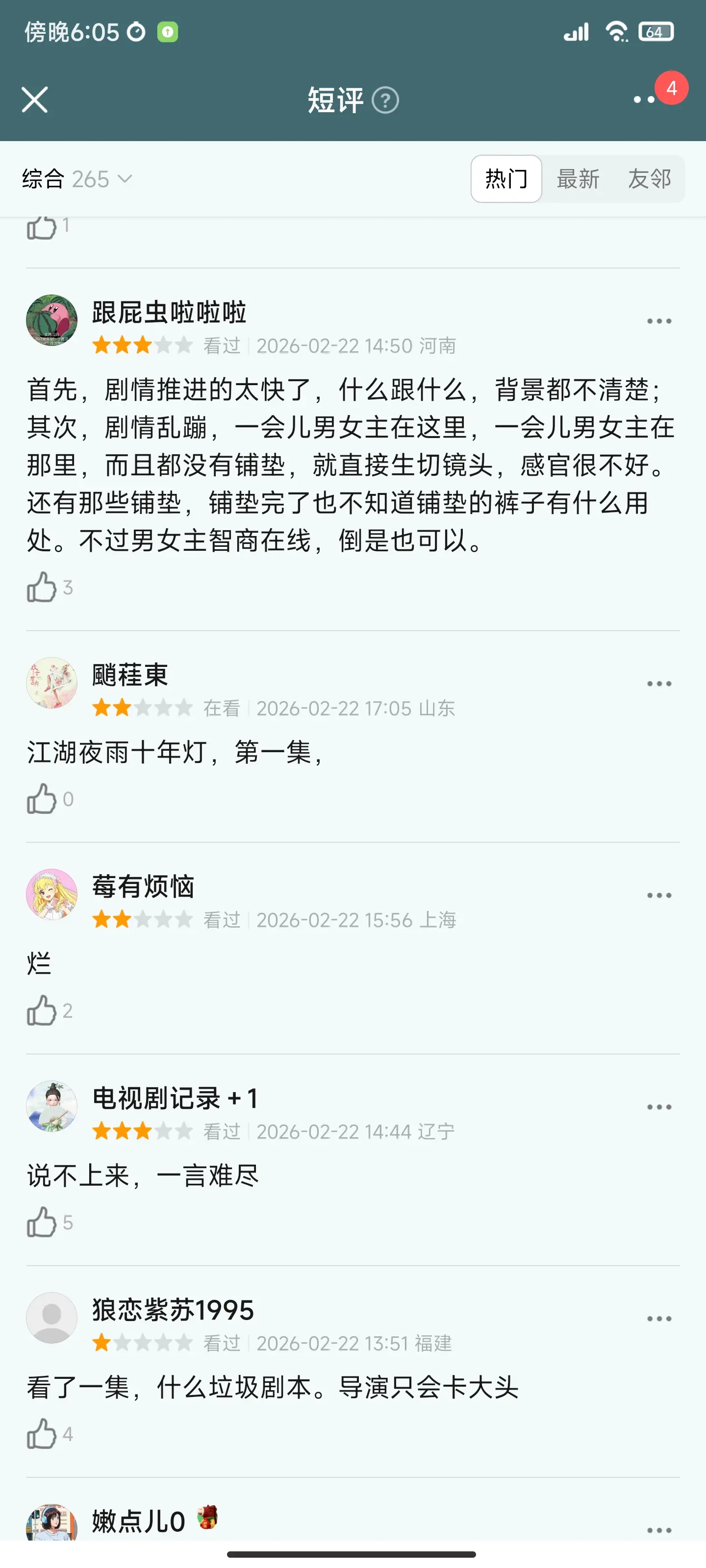Like 跟屁虫啦啦啦's review
This screenshot has height=1568, width=706.
coord(42,588)
